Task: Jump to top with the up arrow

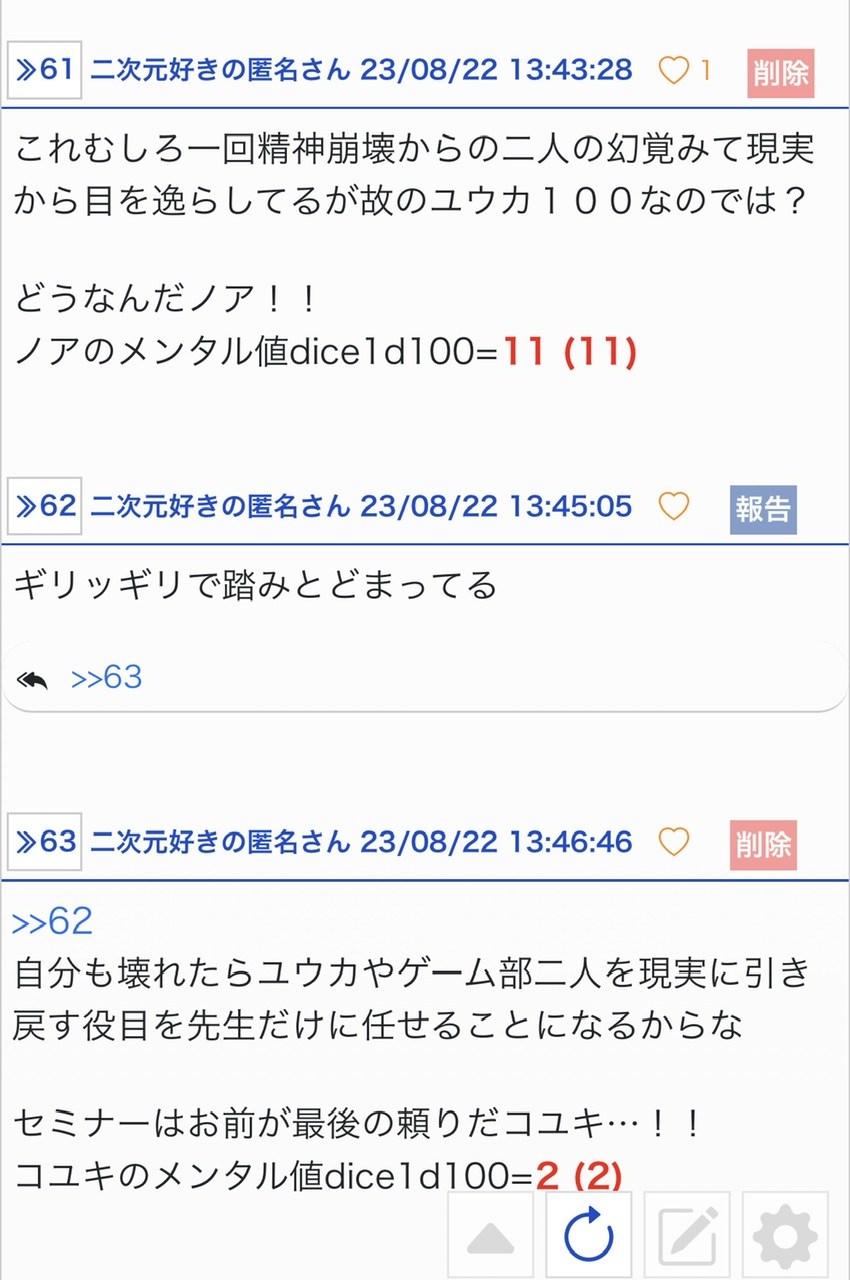Action: (490, 1236)
